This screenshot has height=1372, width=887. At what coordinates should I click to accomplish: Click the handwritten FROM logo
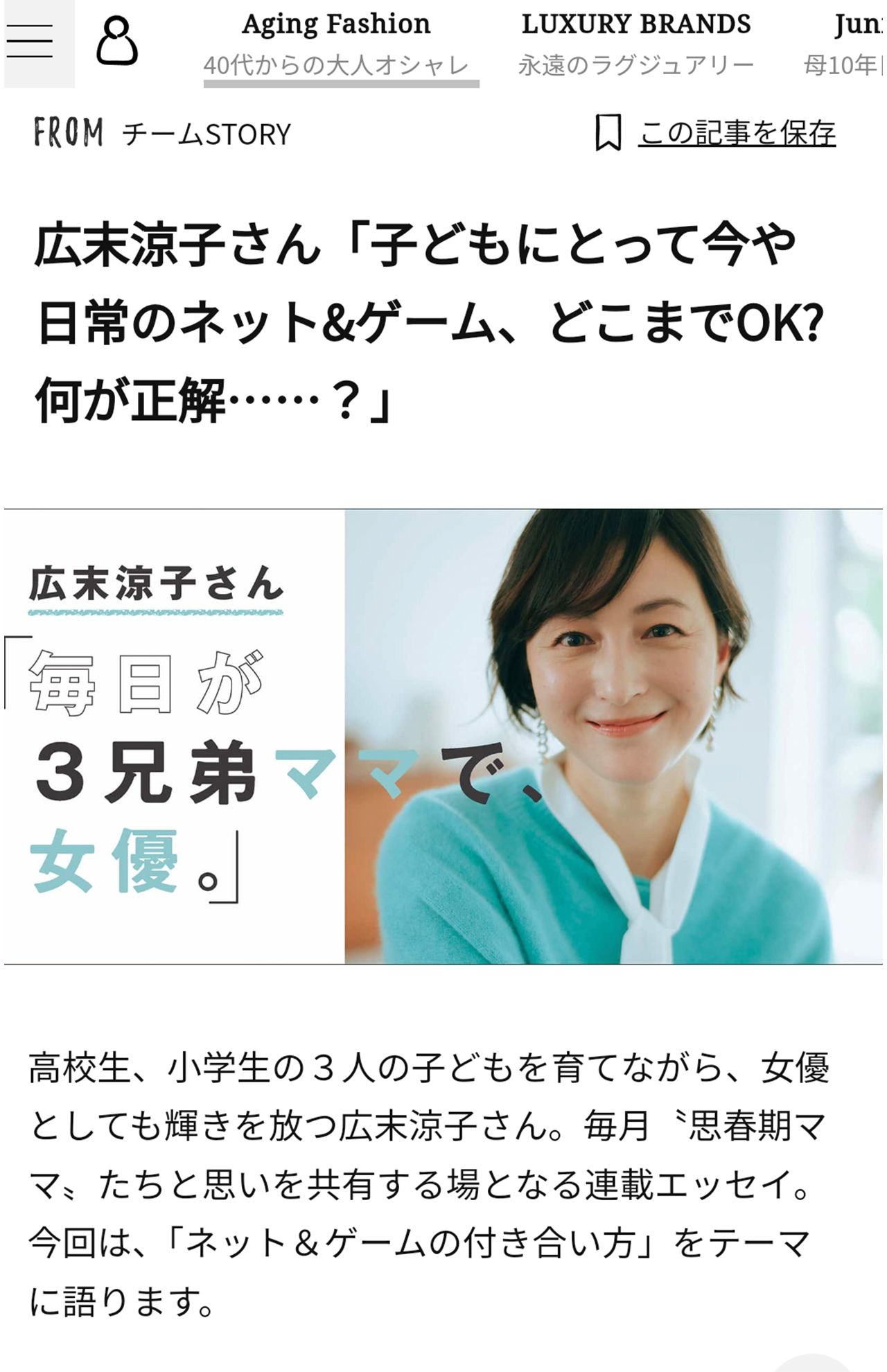coord(69,133)
